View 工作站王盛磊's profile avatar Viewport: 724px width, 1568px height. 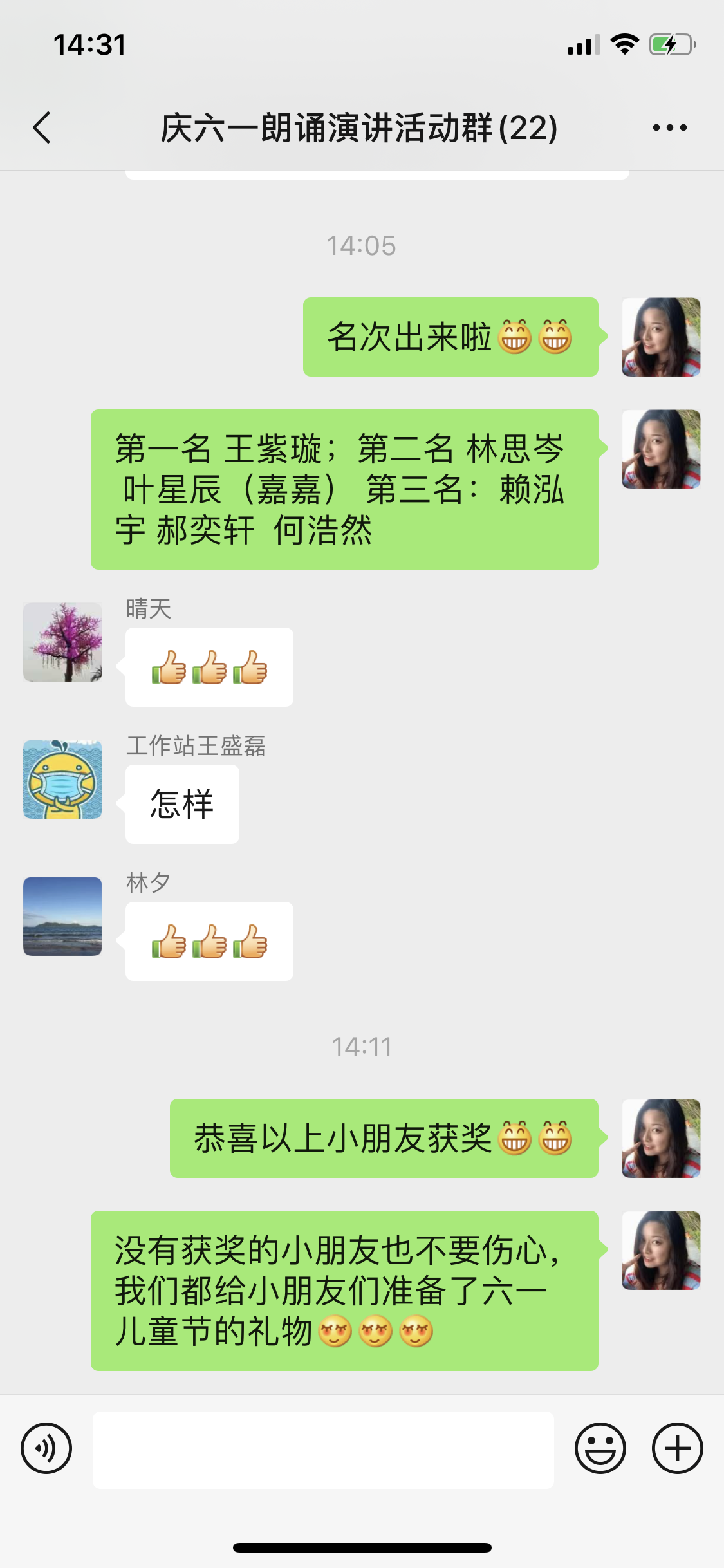(62, 779)
